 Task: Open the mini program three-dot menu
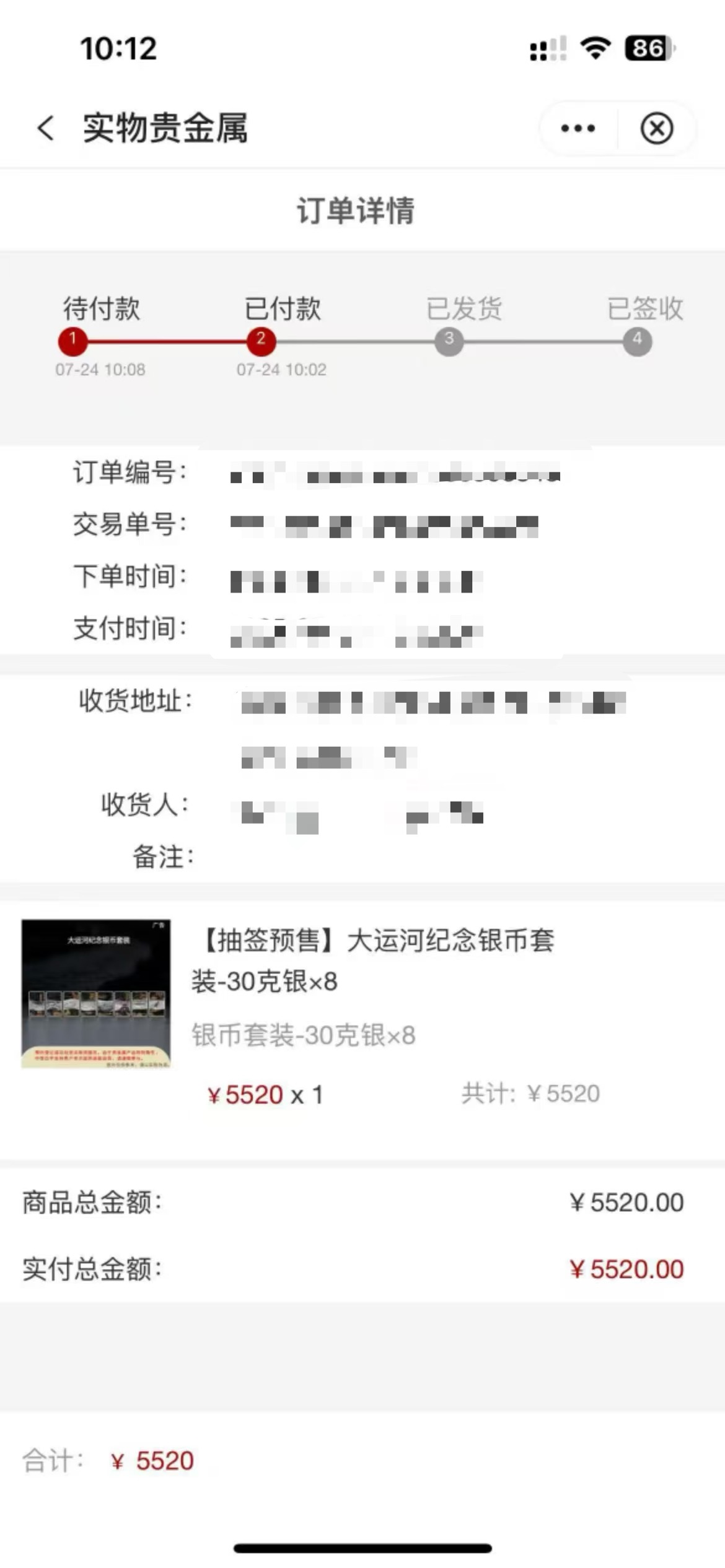tap(578, 128)
